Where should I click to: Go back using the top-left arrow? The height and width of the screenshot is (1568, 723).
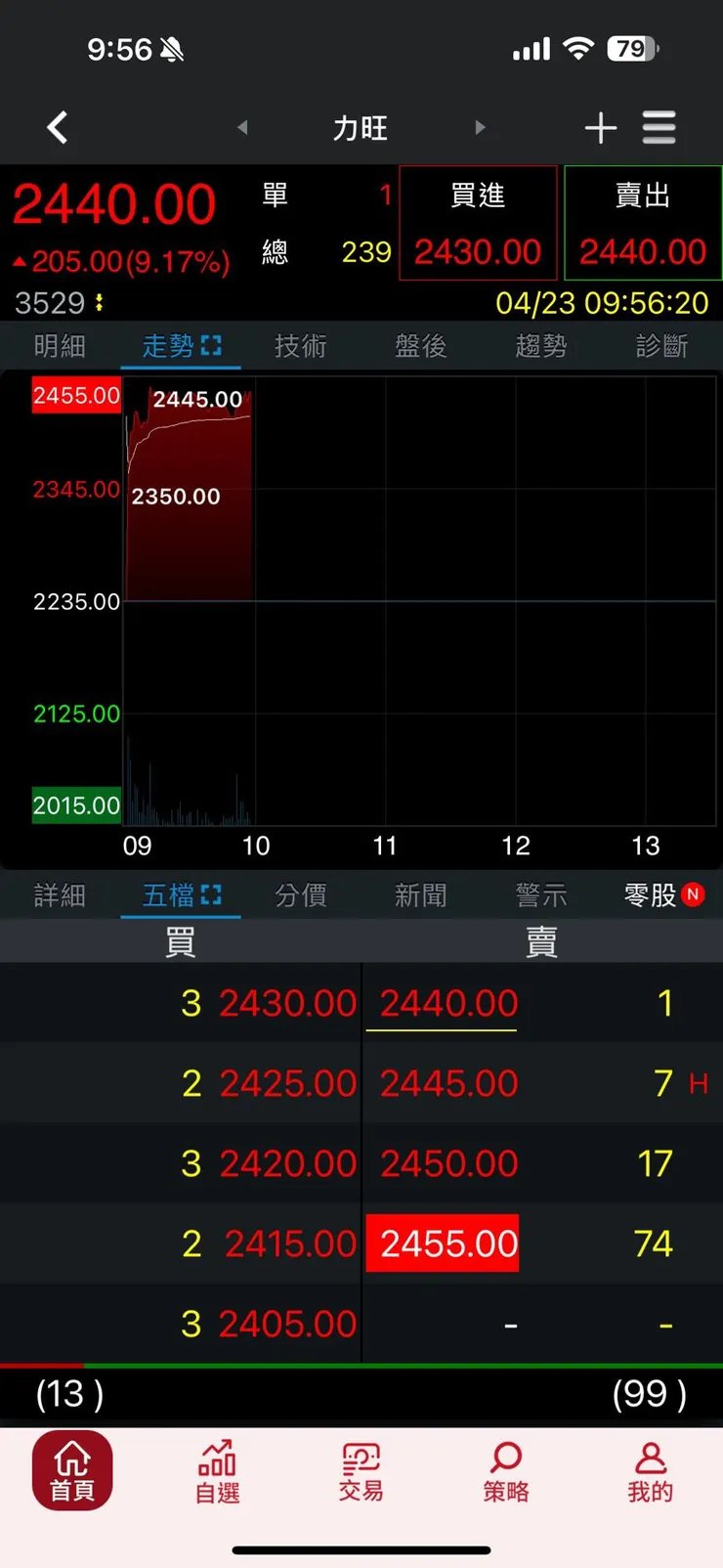point(58,127)
